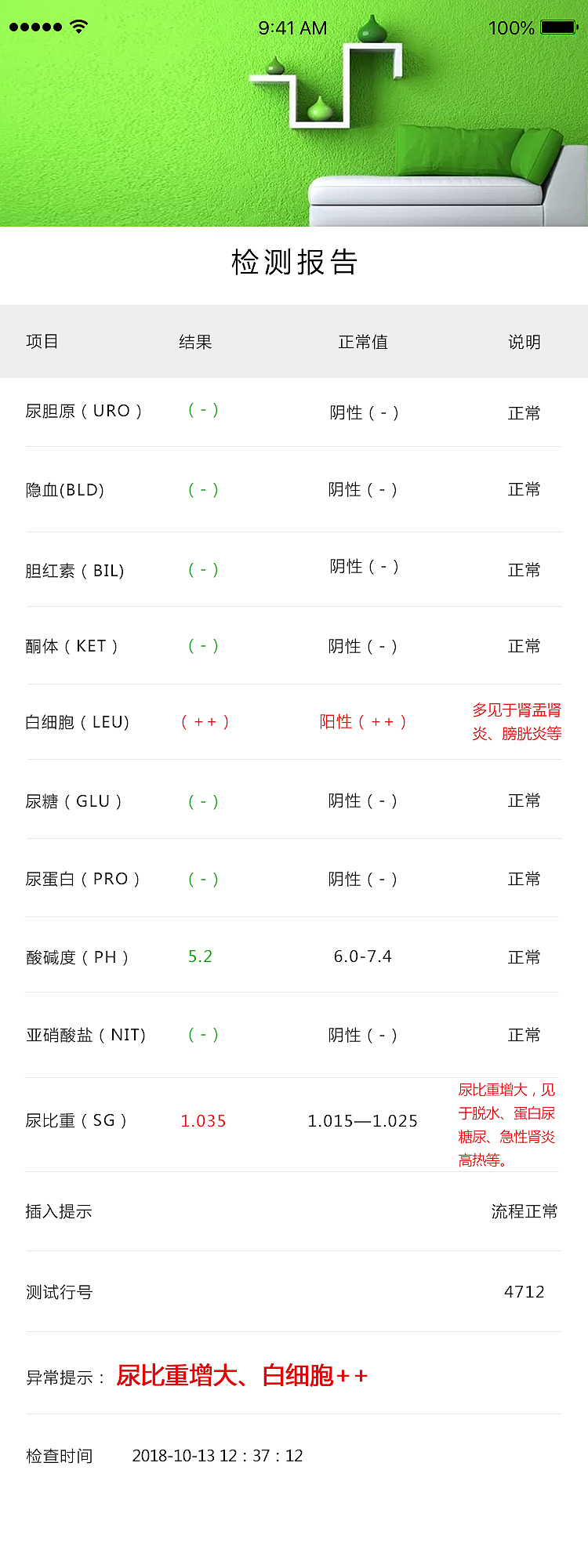Tap the 流程正常 status link

(524, 1211)
